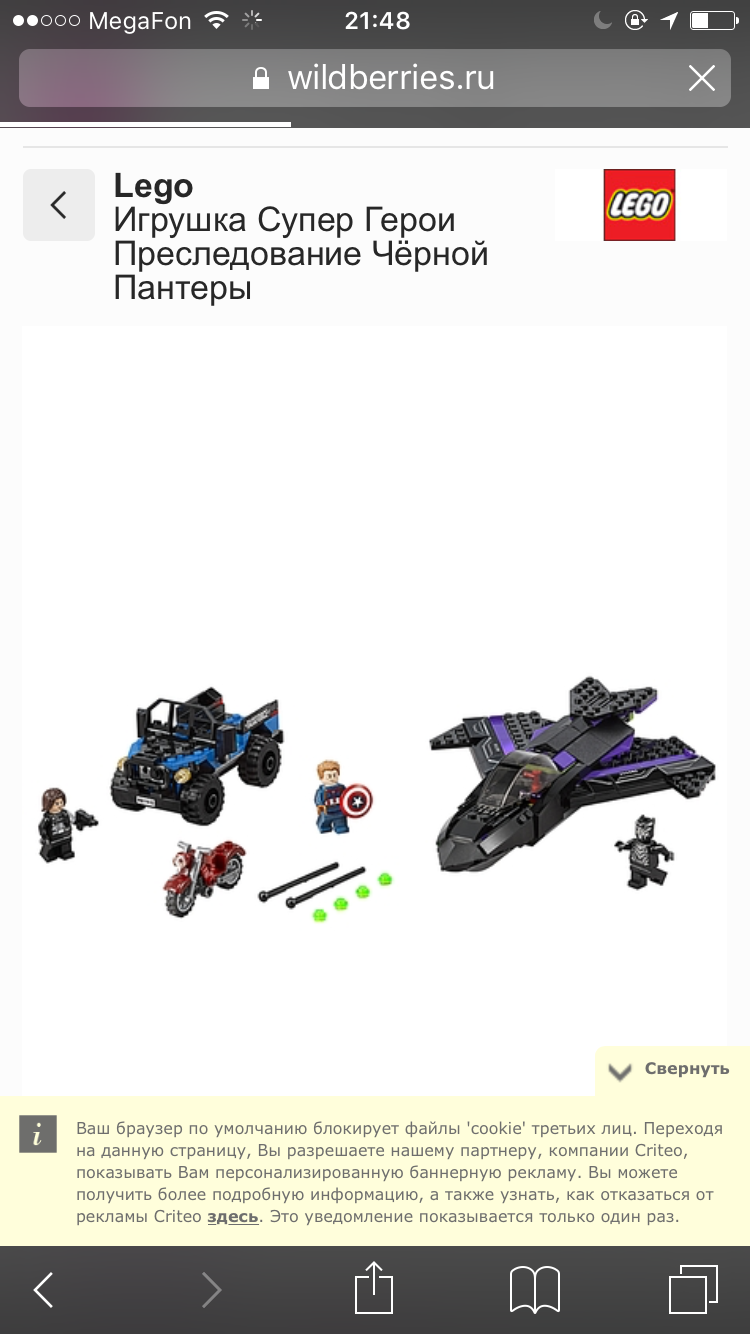This screenshot has height=1334, width=750.
Task: Show open Safari tabs
Action: click(694, 1290)
